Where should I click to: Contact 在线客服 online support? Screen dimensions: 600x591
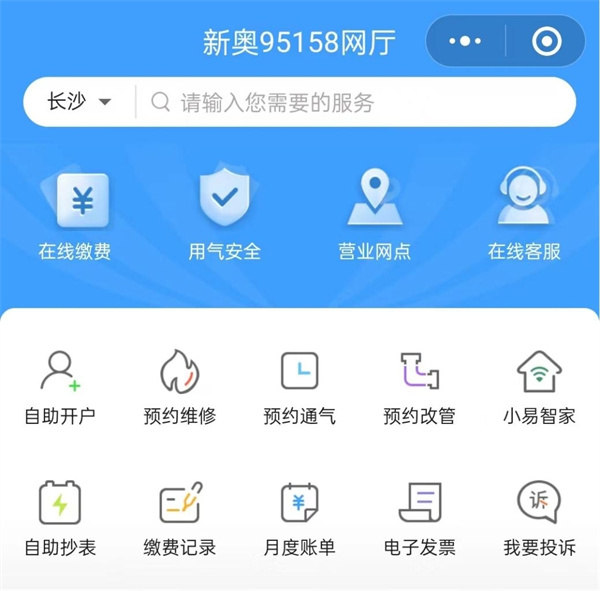(524, 215)
